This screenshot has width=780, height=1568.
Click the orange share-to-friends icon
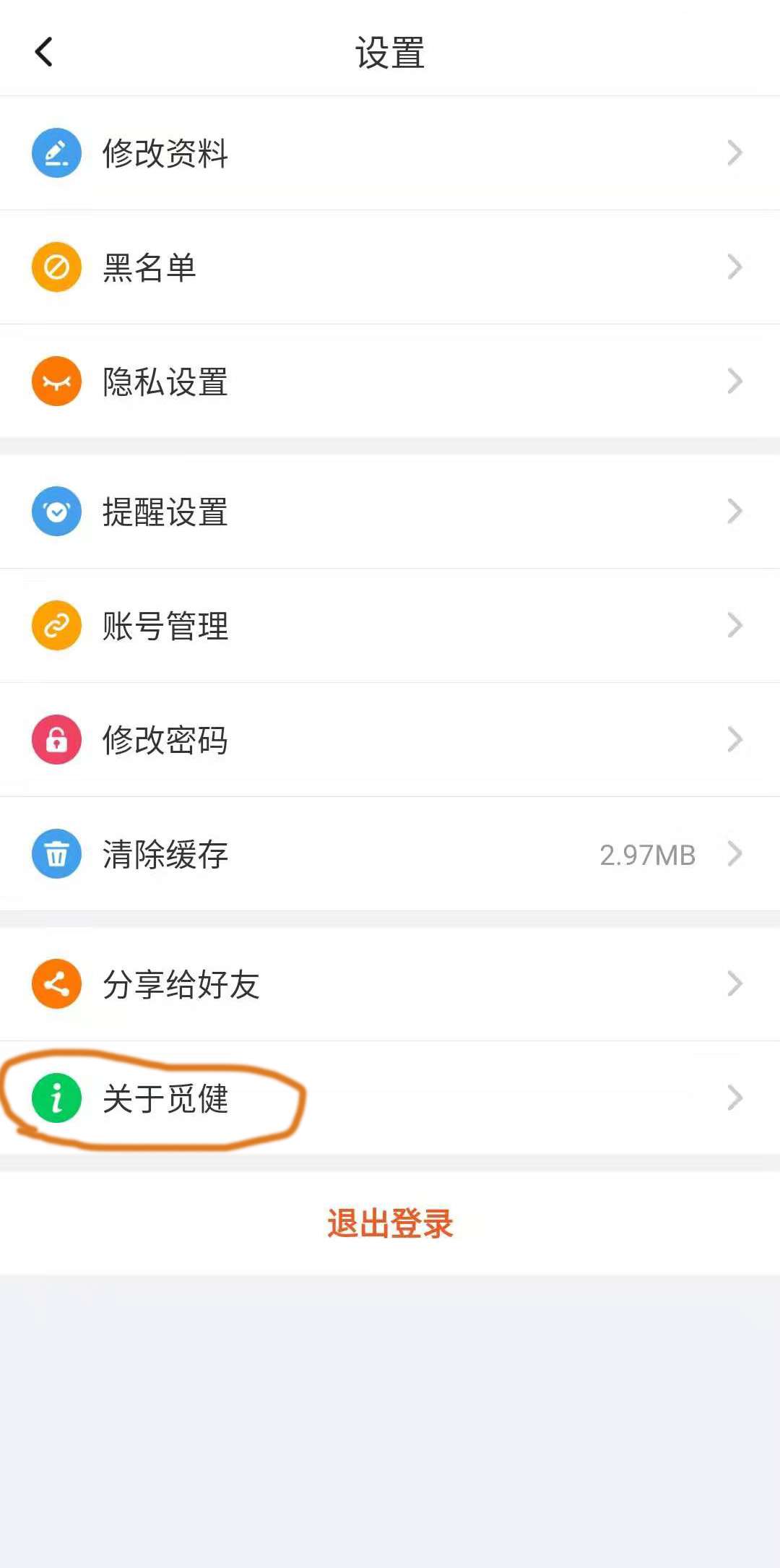tap(56, 982)
